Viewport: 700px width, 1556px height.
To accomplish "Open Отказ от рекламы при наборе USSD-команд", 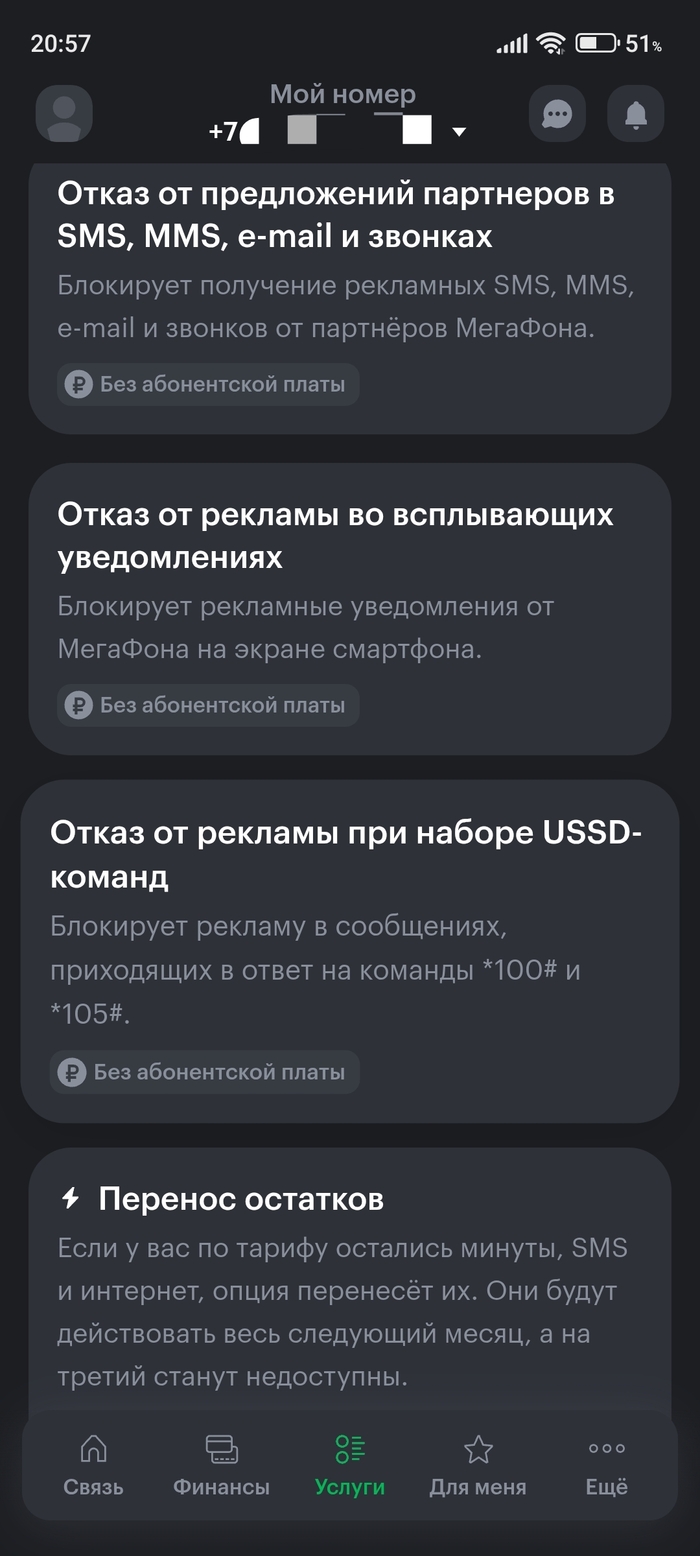I will (x=349, y=950).
